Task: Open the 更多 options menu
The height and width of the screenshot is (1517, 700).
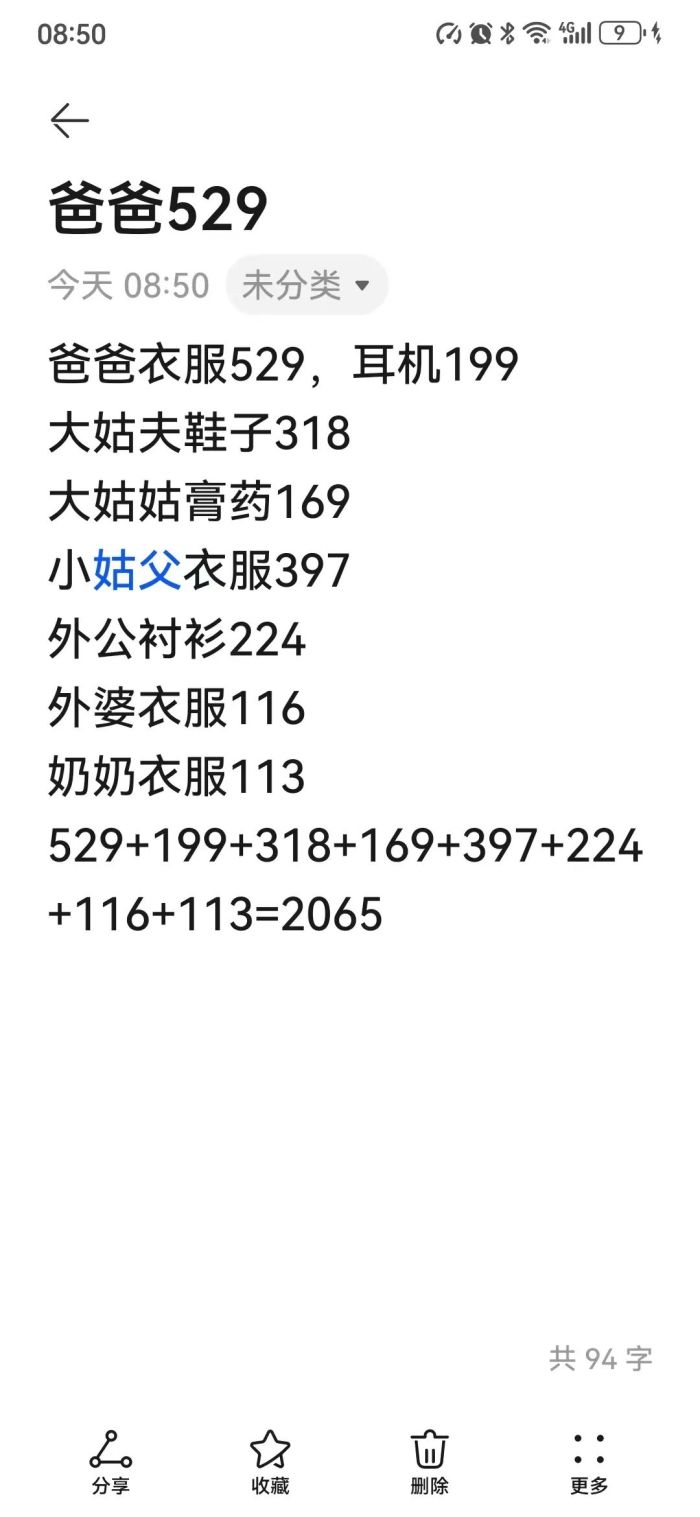Action: click(x=590, y=1462)
